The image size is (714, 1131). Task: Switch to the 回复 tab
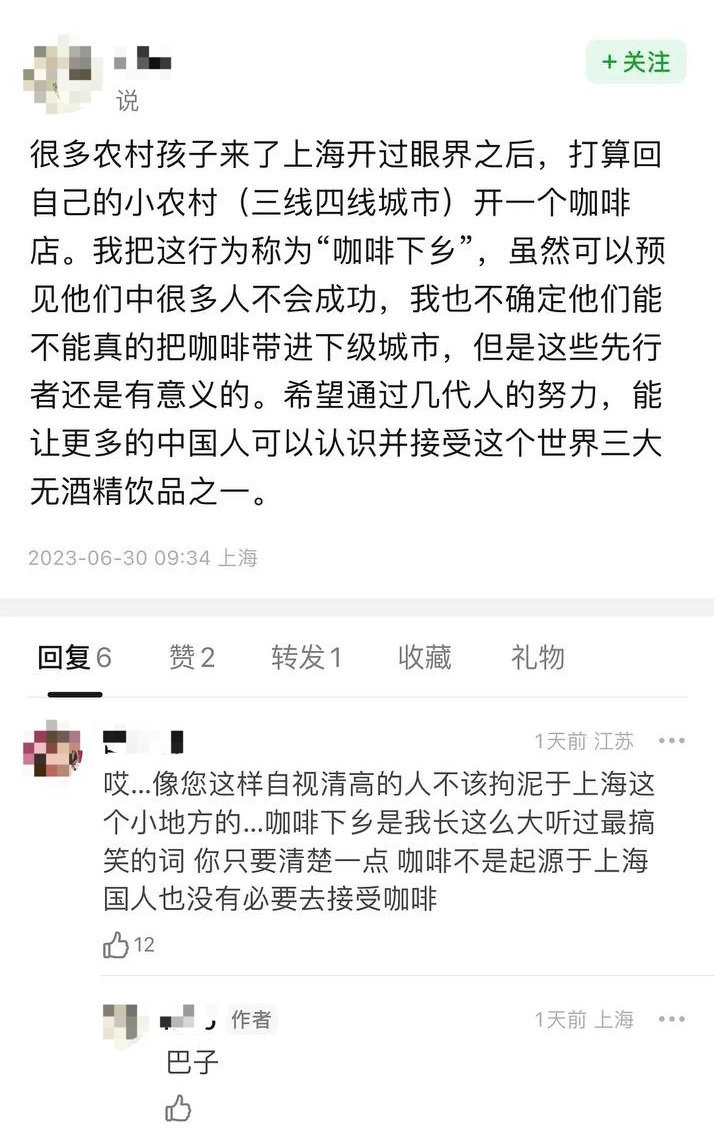coord(74,657)
